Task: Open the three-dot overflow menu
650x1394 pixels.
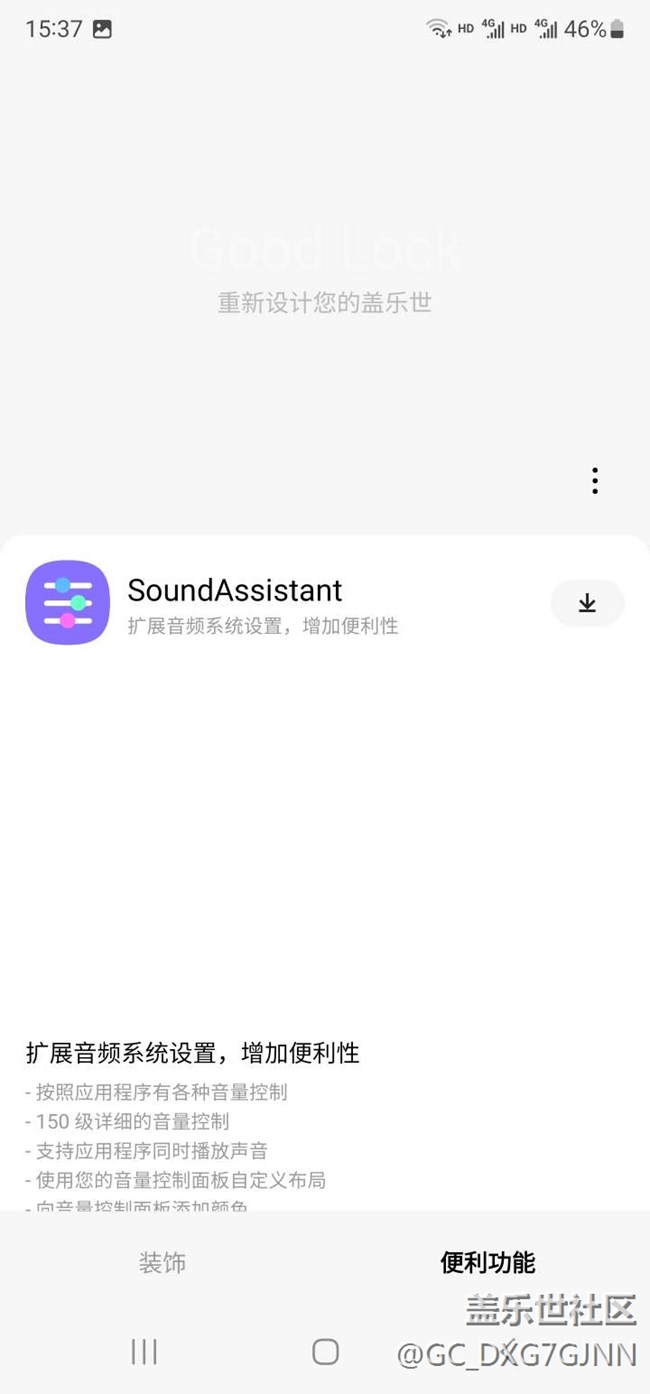Action: pyautogui.click(x=595, y=481)
